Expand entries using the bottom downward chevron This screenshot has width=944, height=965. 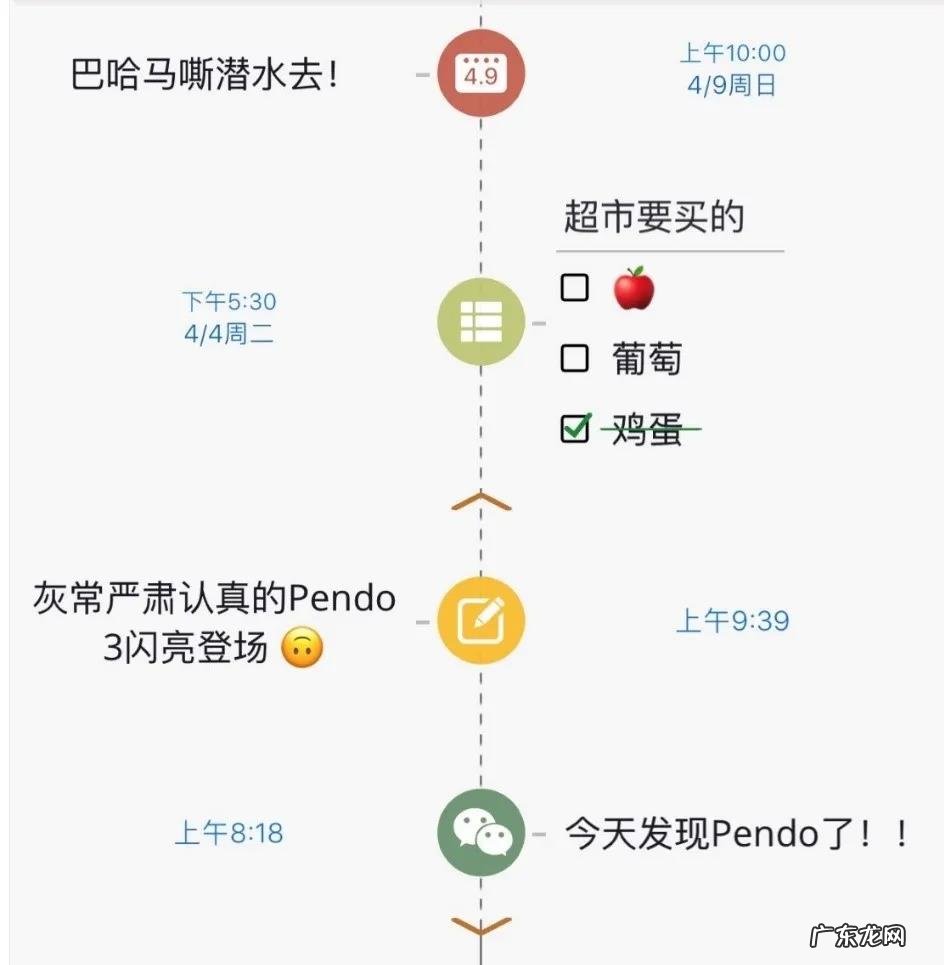tap(480, 925)
